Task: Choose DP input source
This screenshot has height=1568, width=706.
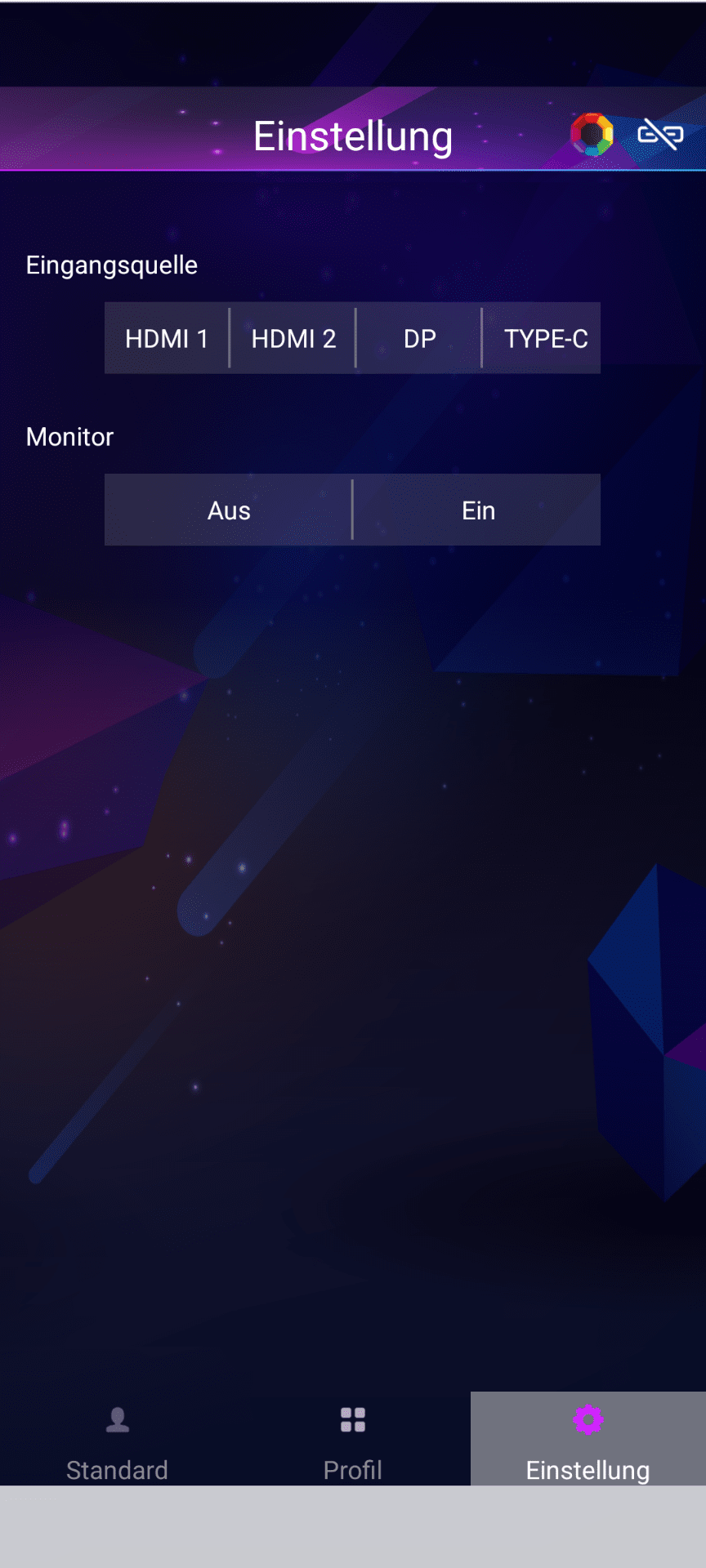Action: pyautogui.click(x=419, y=338)
